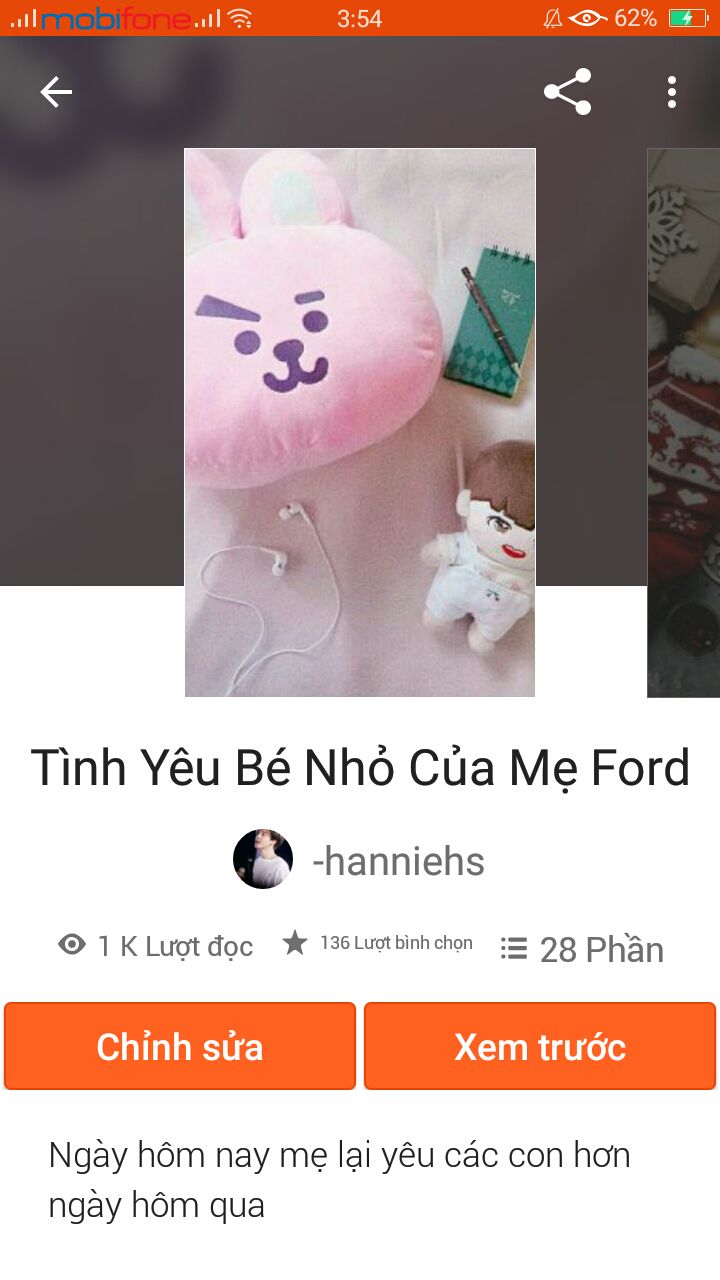Select the next story cover at right edge
720x1280 pixels.
[x=684, y=422]
